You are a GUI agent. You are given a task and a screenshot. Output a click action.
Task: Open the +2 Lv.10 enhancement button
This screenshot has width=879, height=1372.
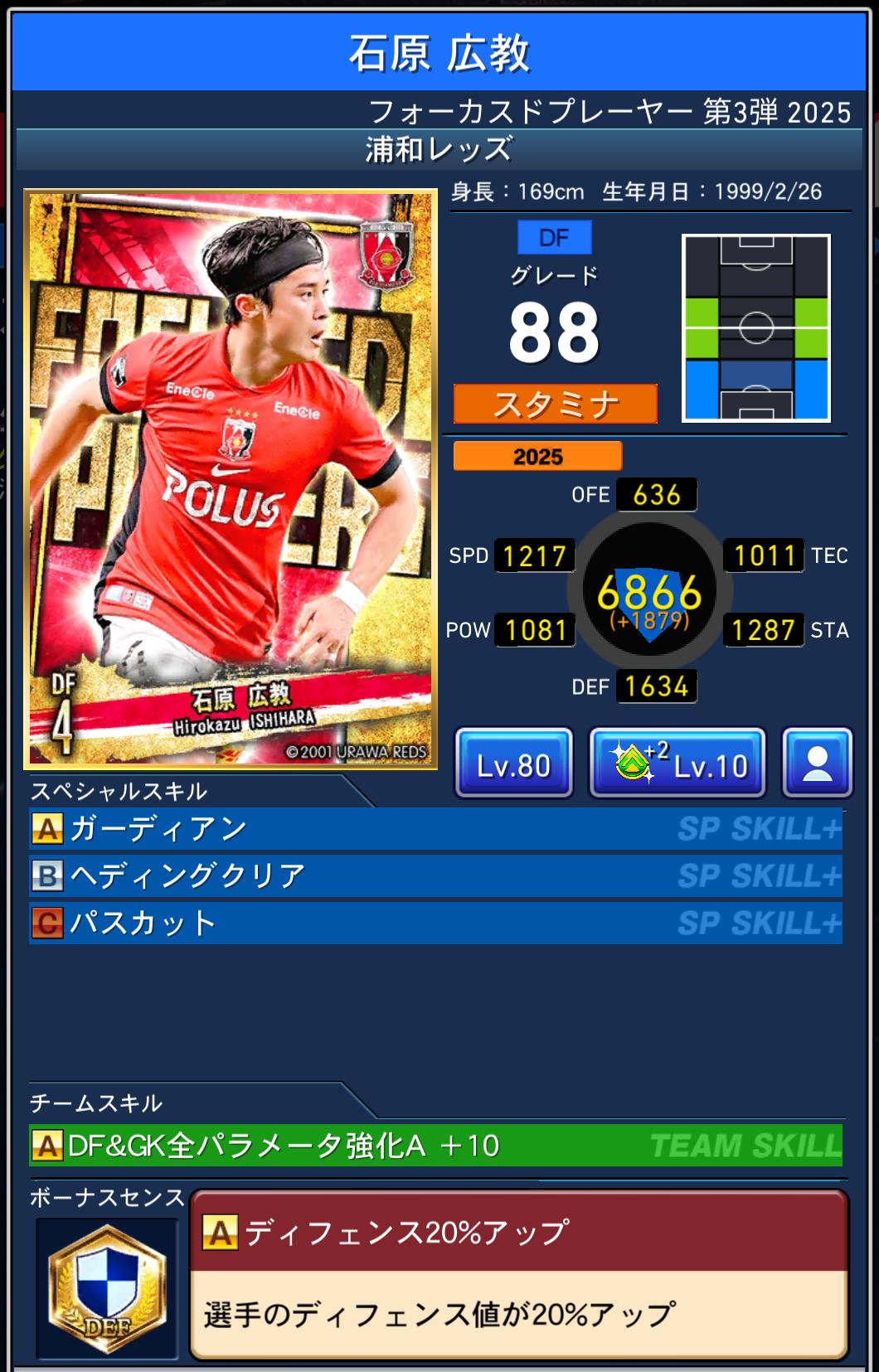coord(677,764)
